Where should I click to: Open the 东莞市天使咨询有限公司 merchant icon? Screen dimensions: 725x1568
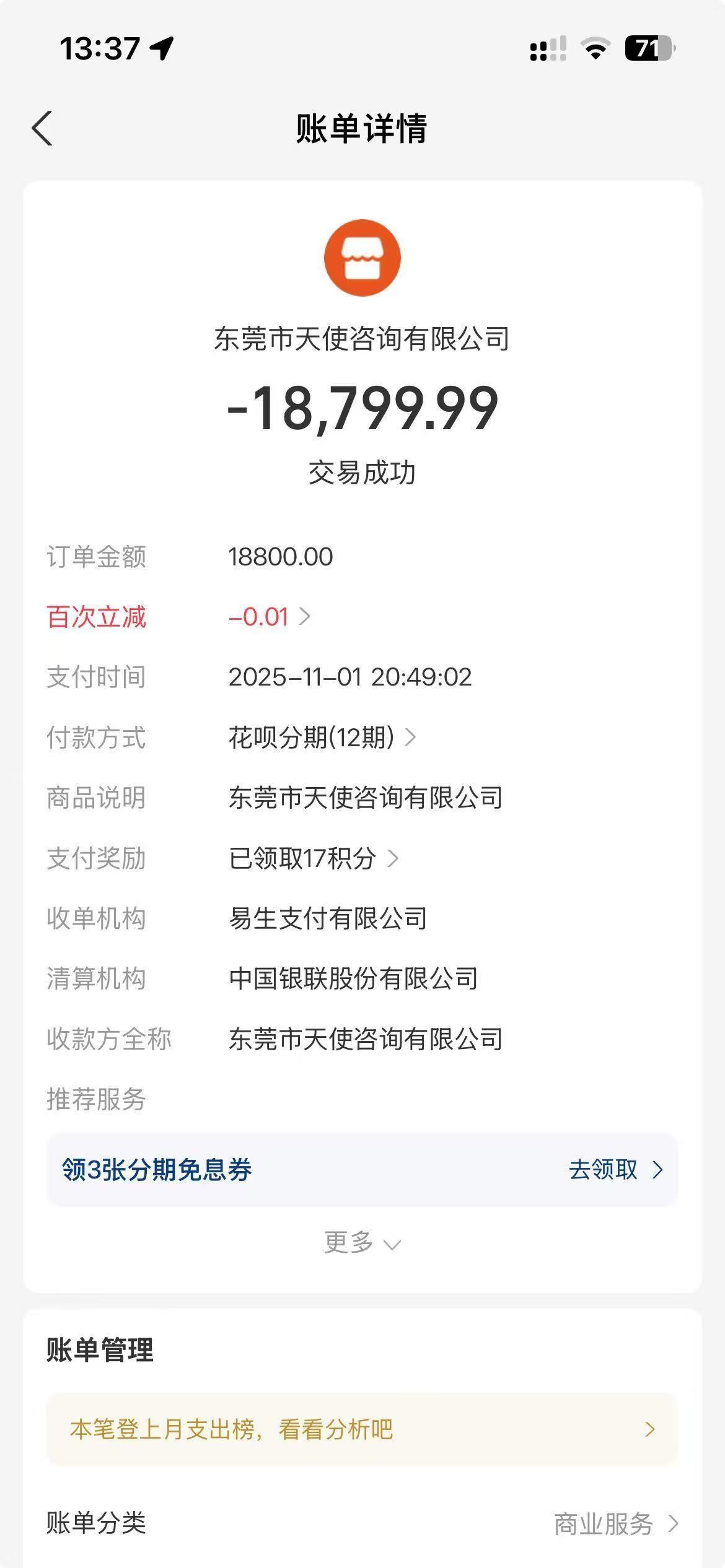362,258
